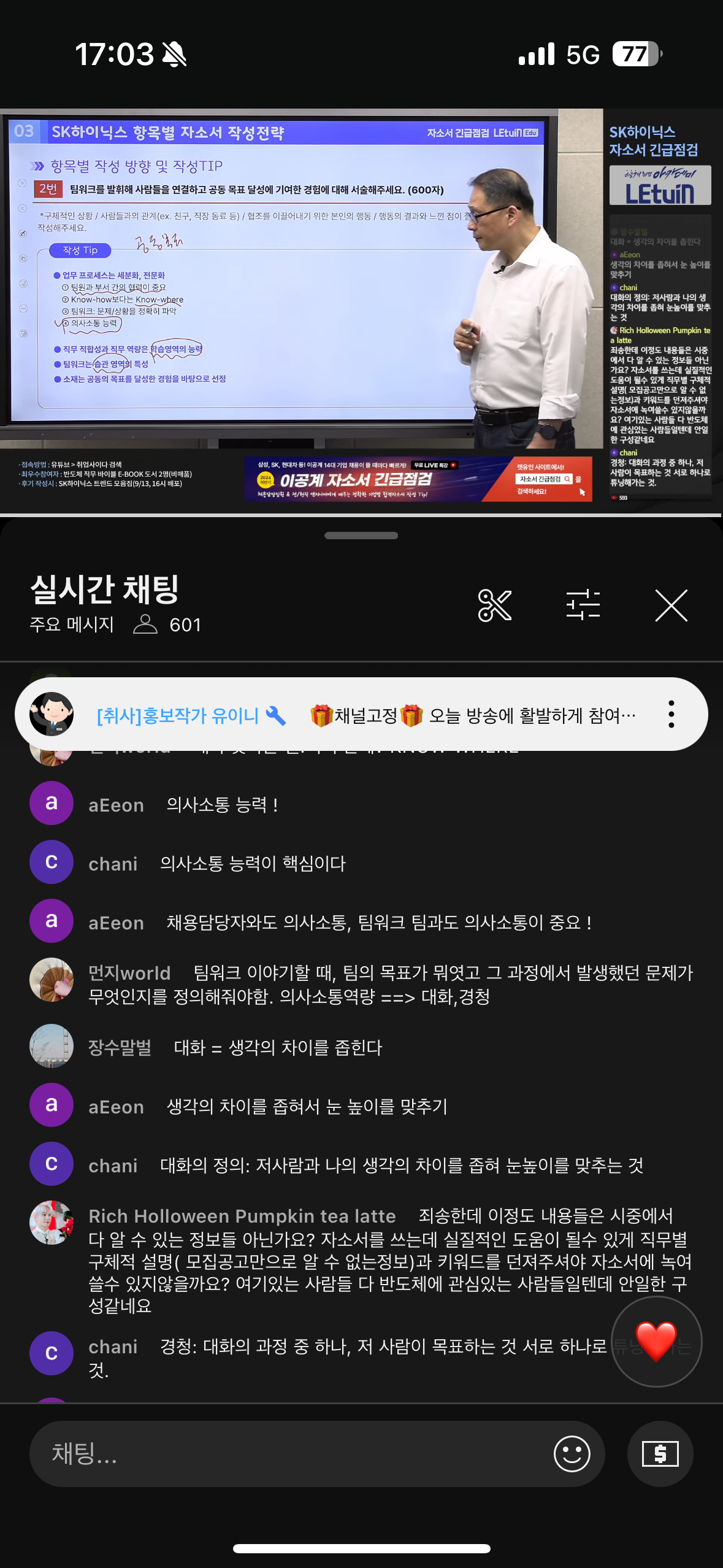The height and width of the screenshot is (1568, 723).
Task: Open Super Chat dollar button
Action: click(x=660, y=1454)
